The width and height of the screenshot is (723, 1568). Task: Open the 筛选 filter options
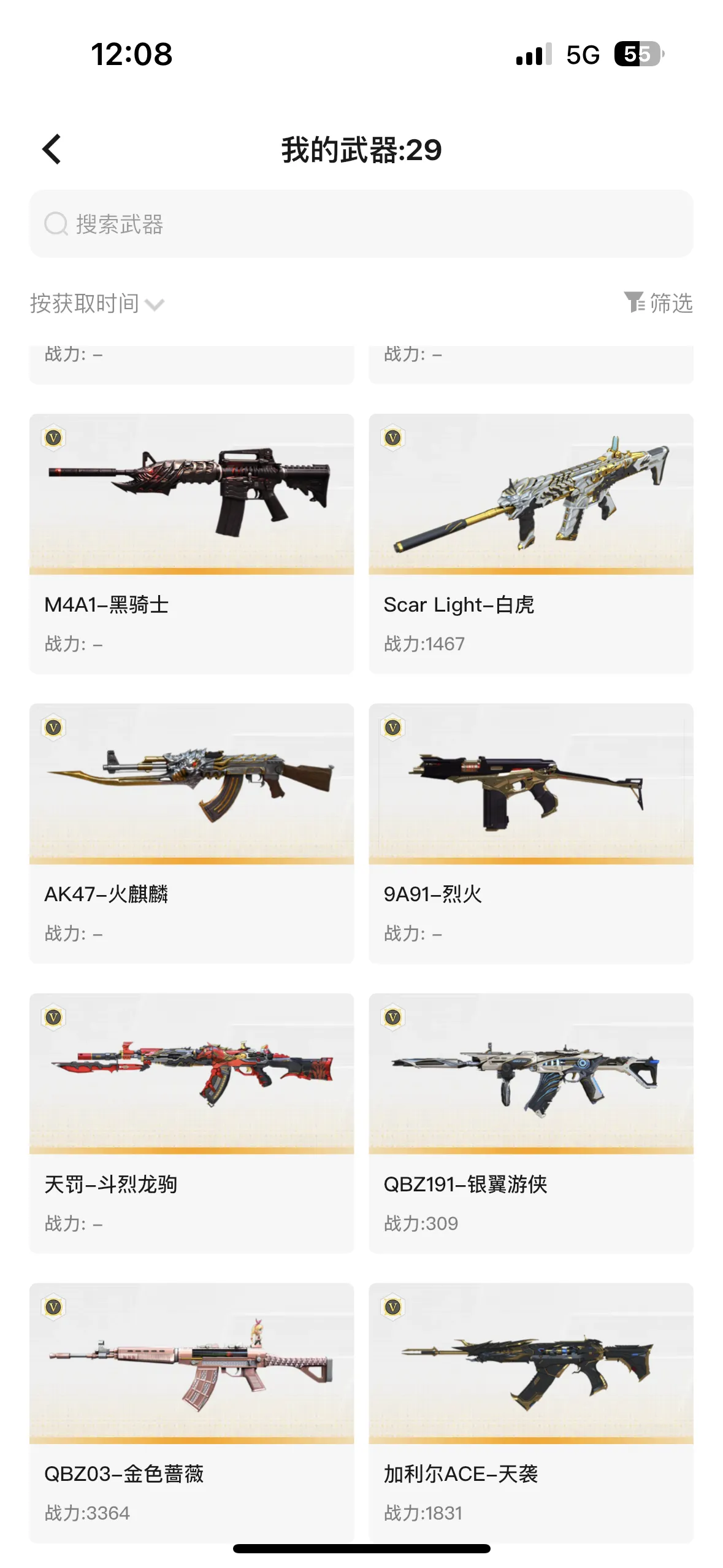(658, 303)
